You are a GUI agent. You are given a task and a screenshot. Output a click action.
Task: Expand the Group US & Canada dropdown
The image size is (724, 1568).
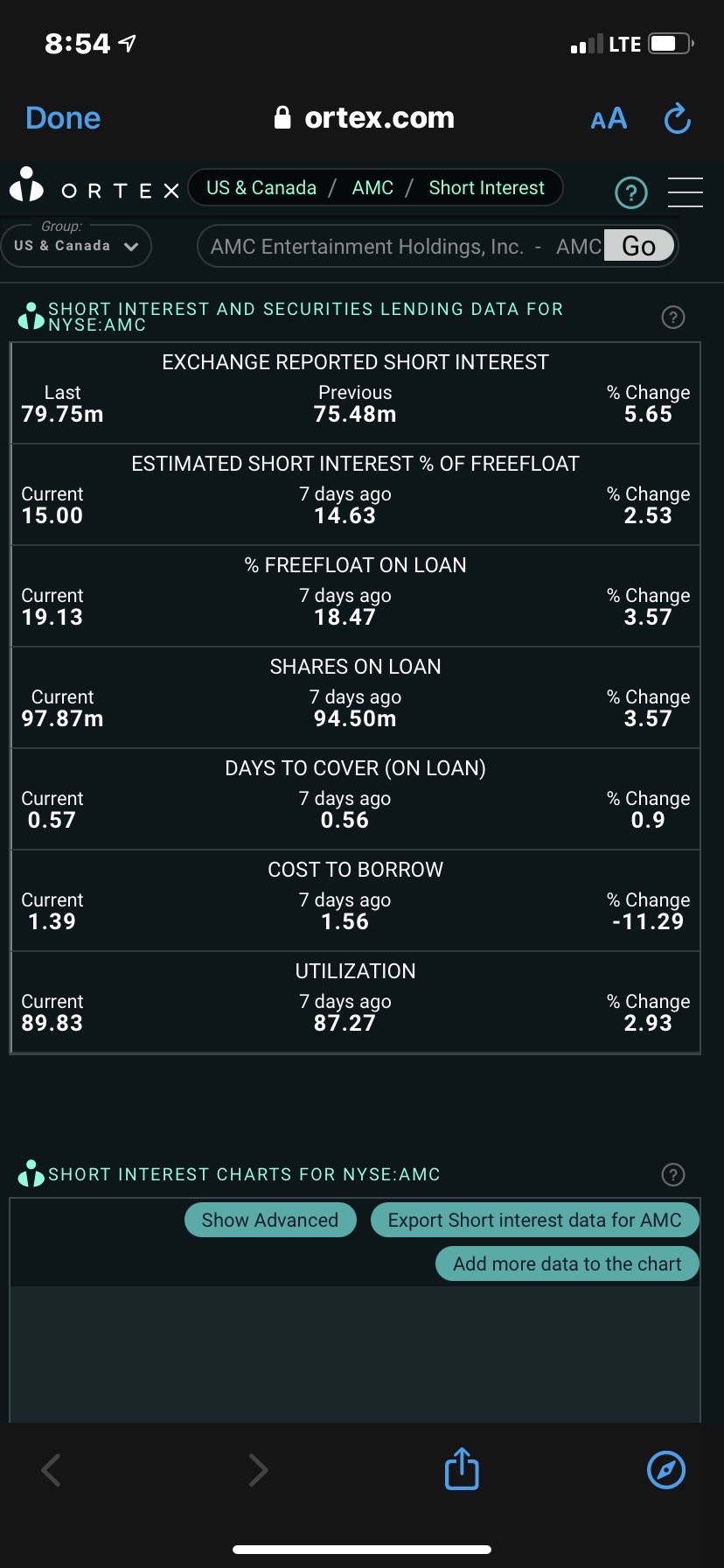tap(76, 246)
